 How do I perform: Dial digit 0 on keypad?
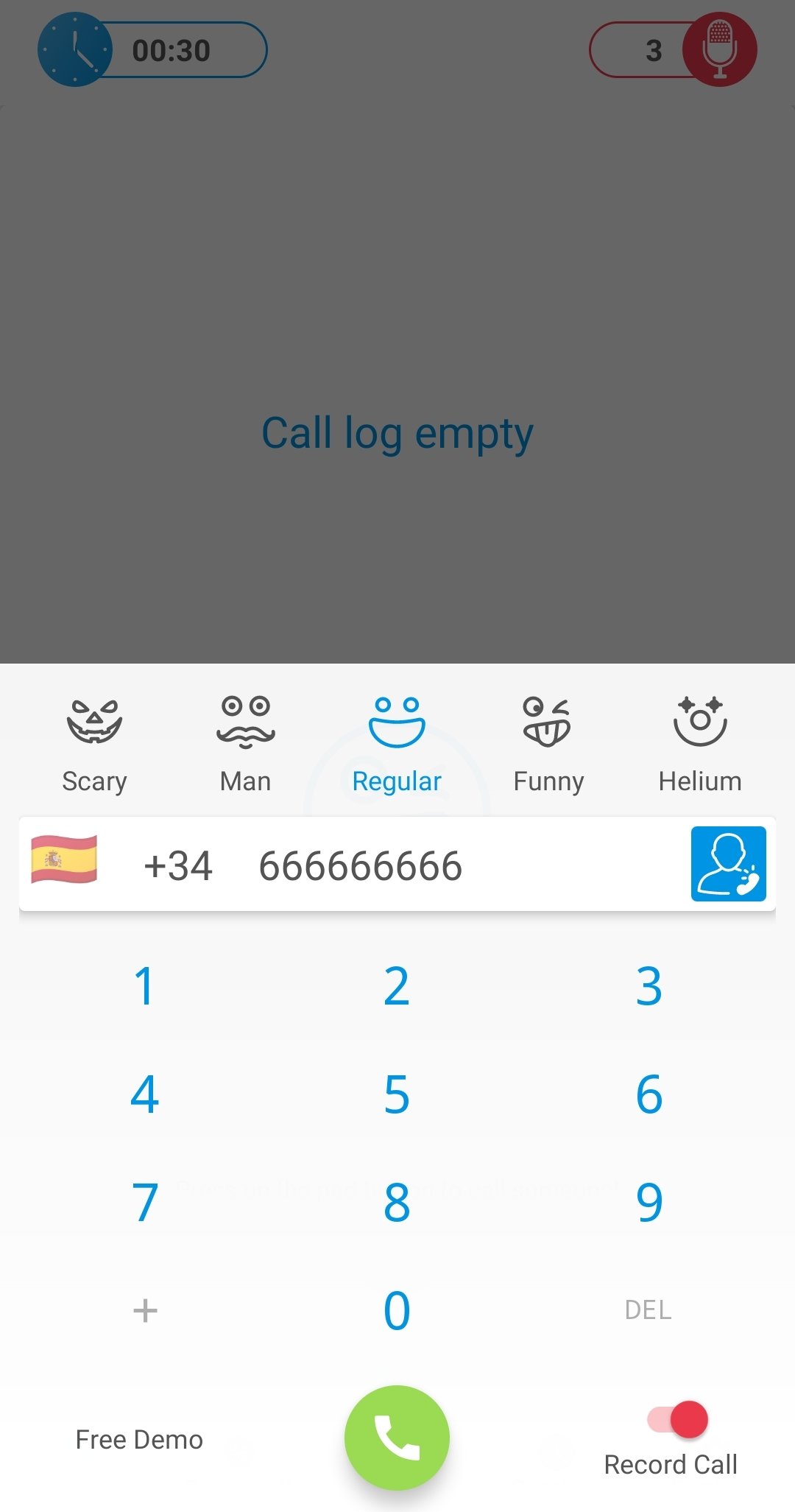[397, 1311]
